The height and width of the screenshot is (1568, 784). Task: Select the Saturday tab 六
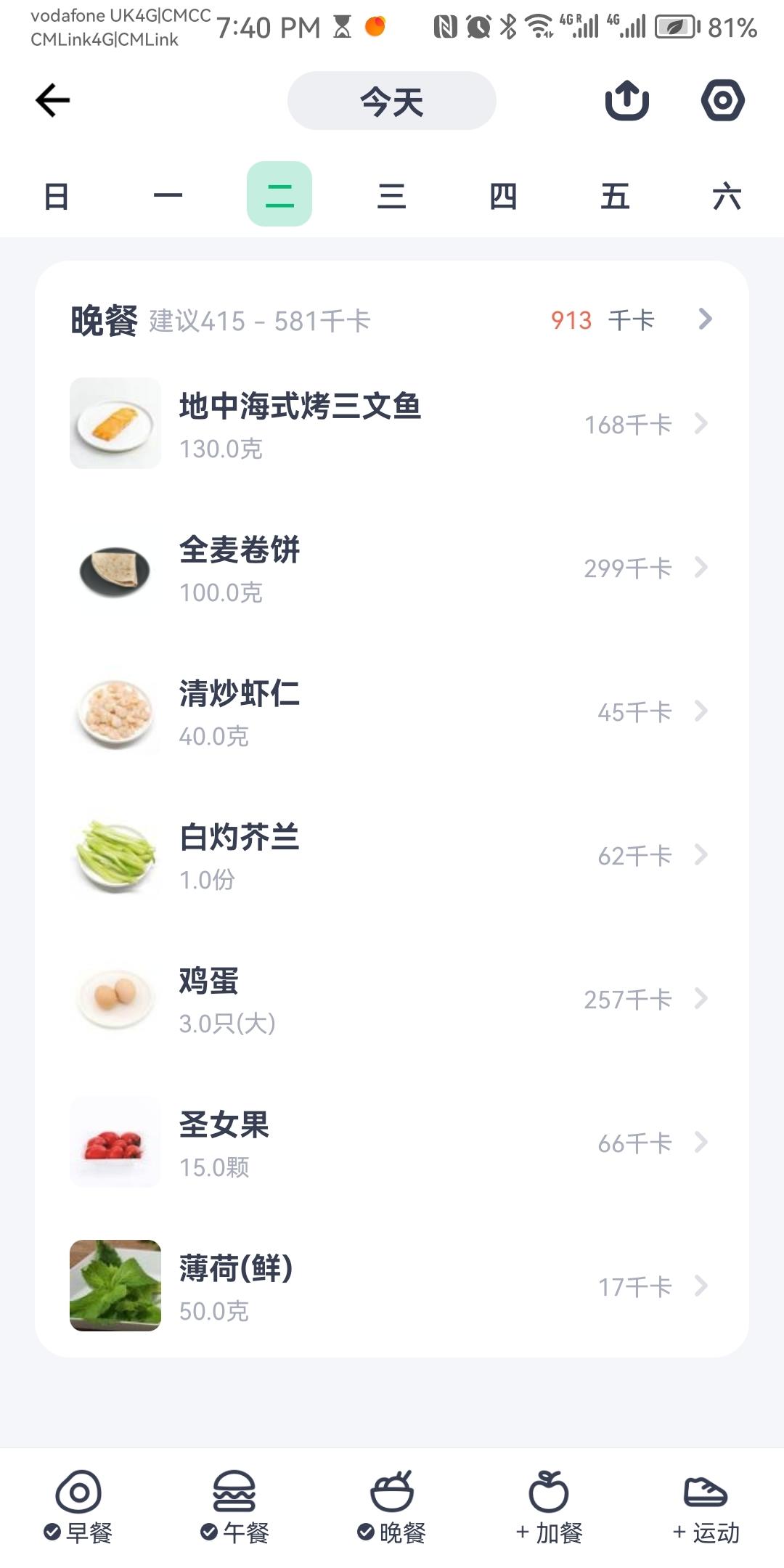pyautogui.click(x=727, y=195)
